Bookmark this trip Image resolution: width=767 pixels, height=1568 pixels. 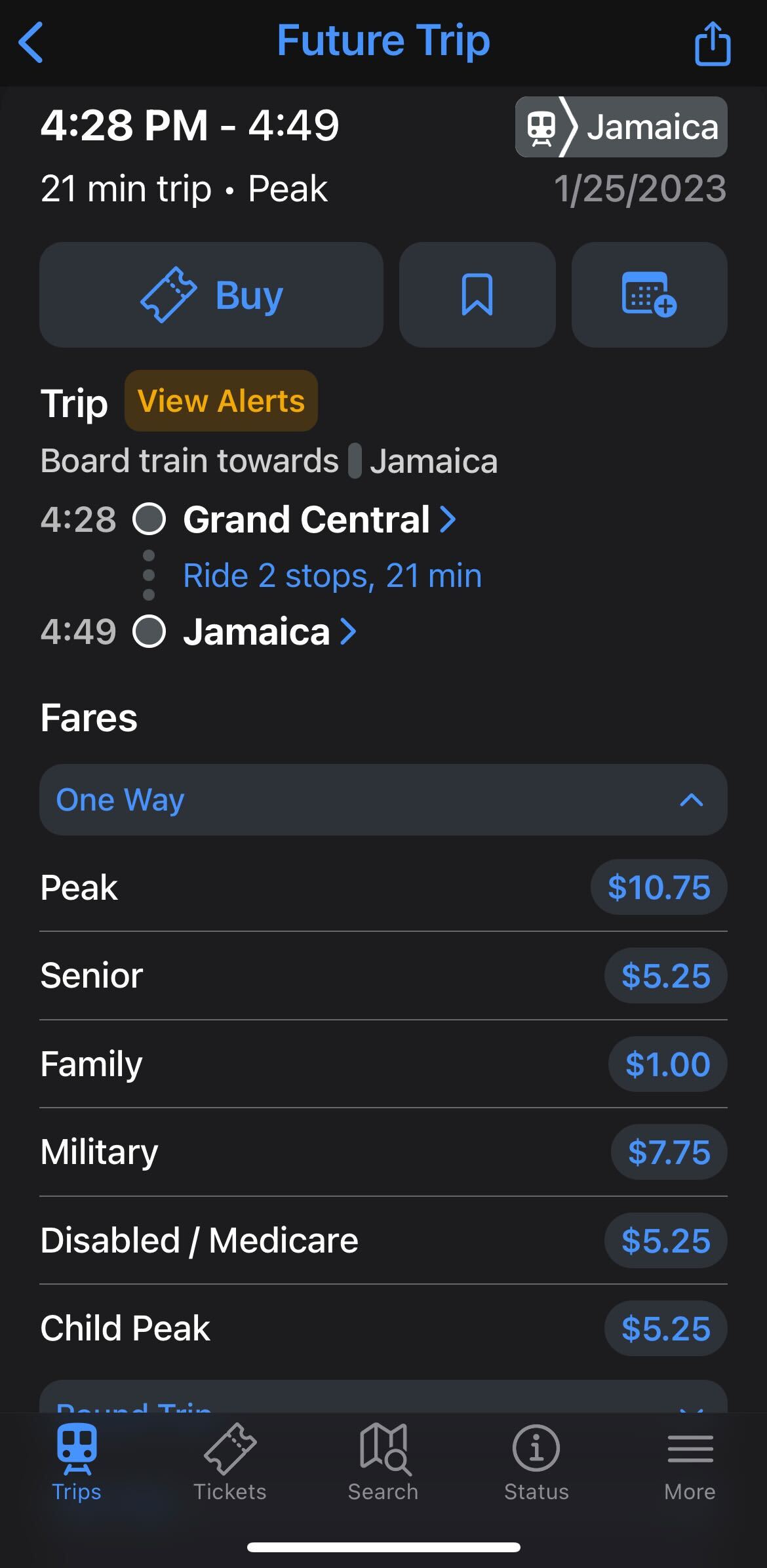[477, 295]
